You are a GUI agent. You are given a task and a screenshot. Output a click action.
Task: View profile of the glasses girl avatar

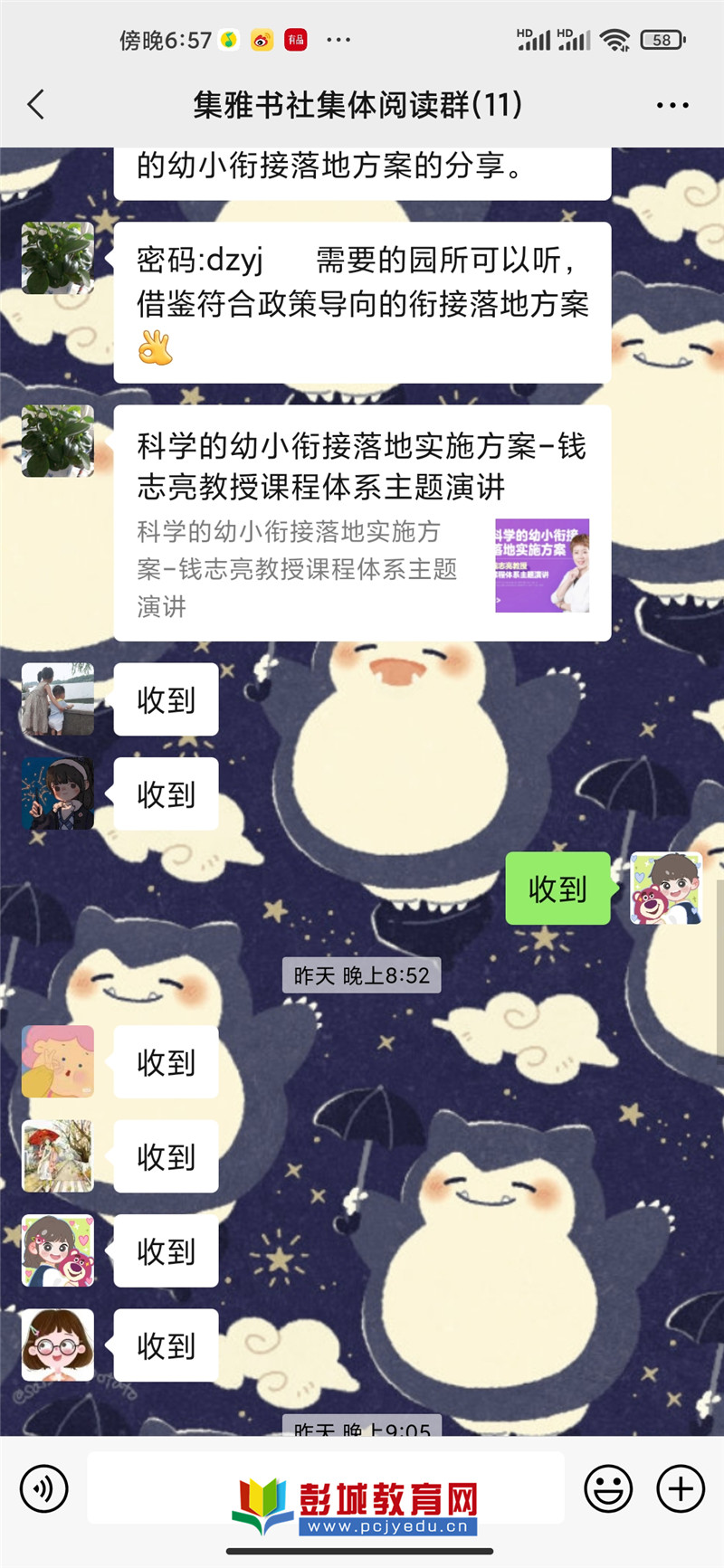pos(58,1345)
